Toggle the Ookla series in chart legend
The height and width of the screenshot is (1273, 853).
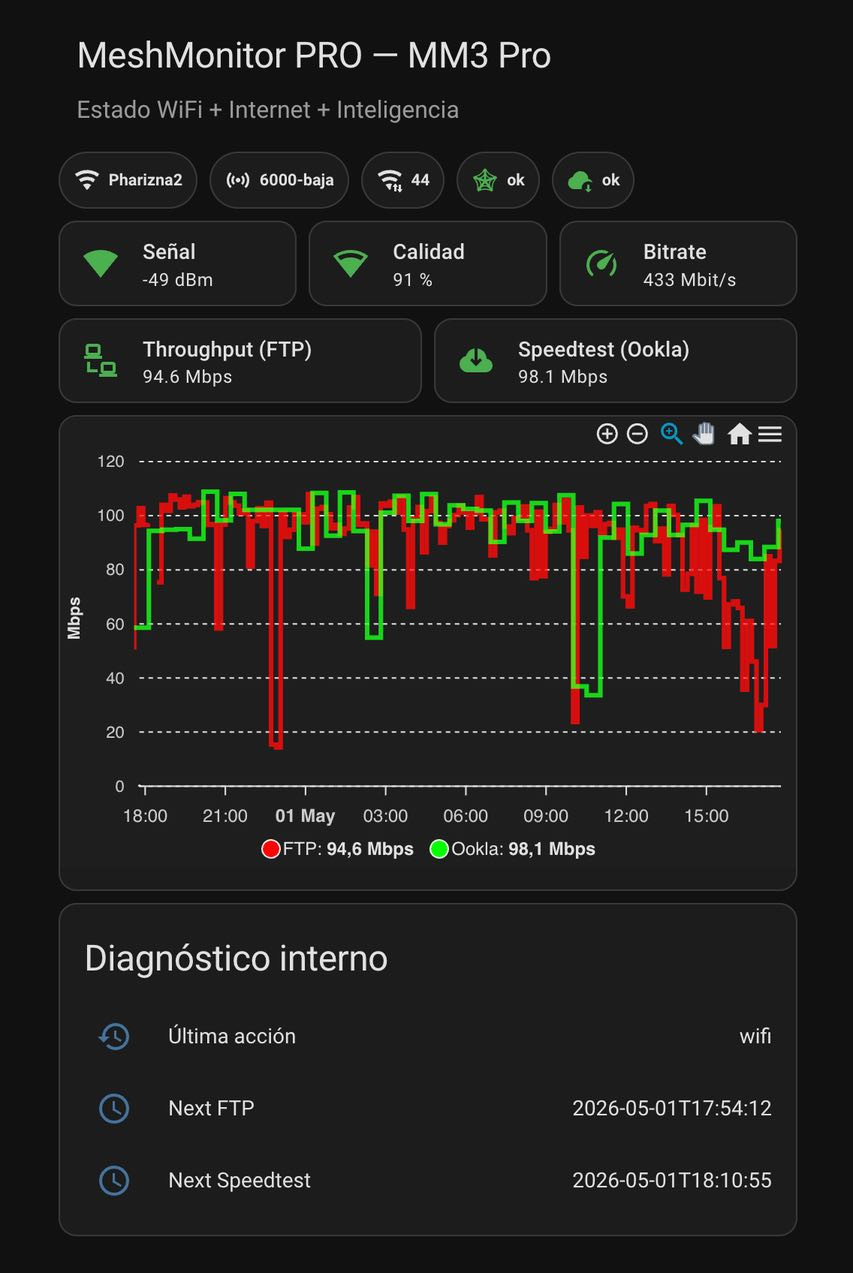tap(512, 849)
